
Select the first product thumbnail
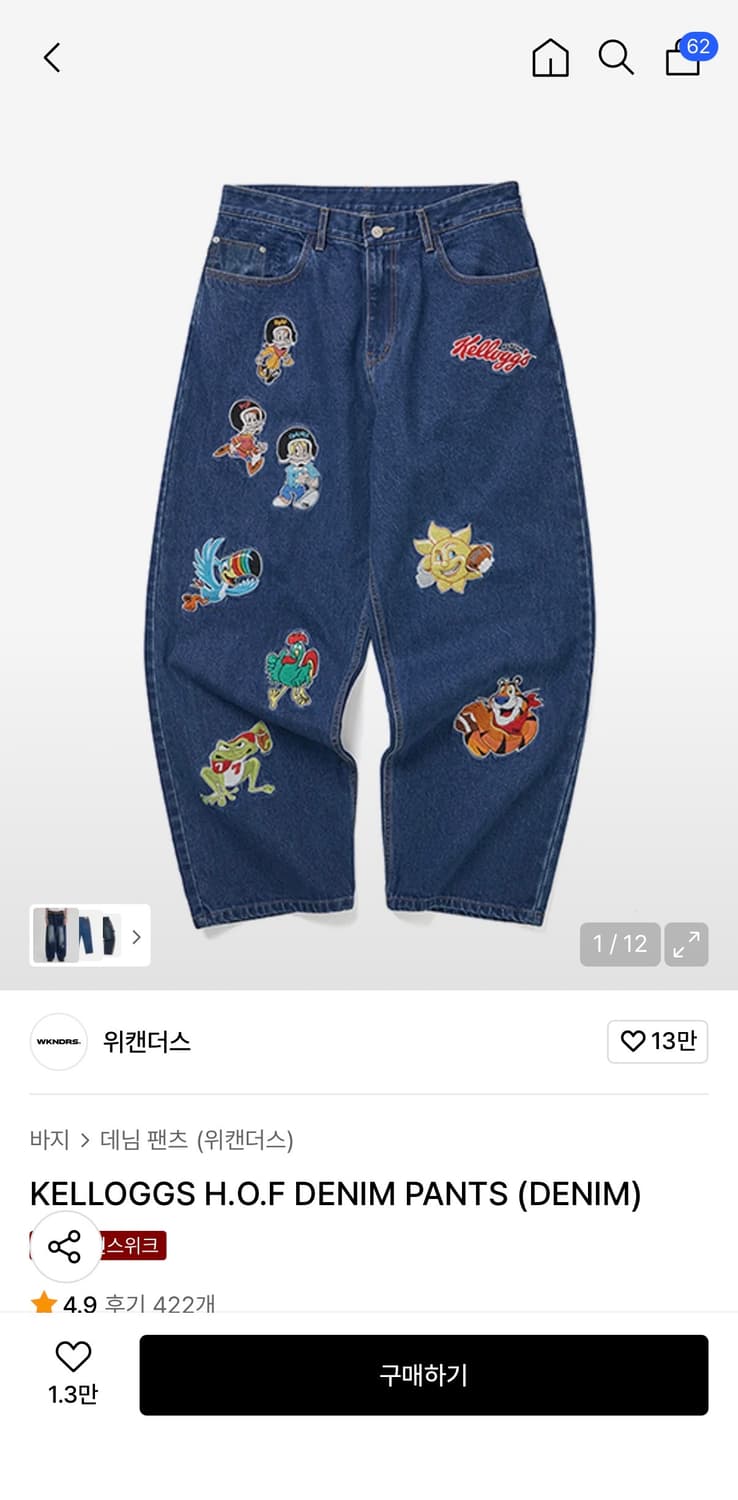[57, 936]
